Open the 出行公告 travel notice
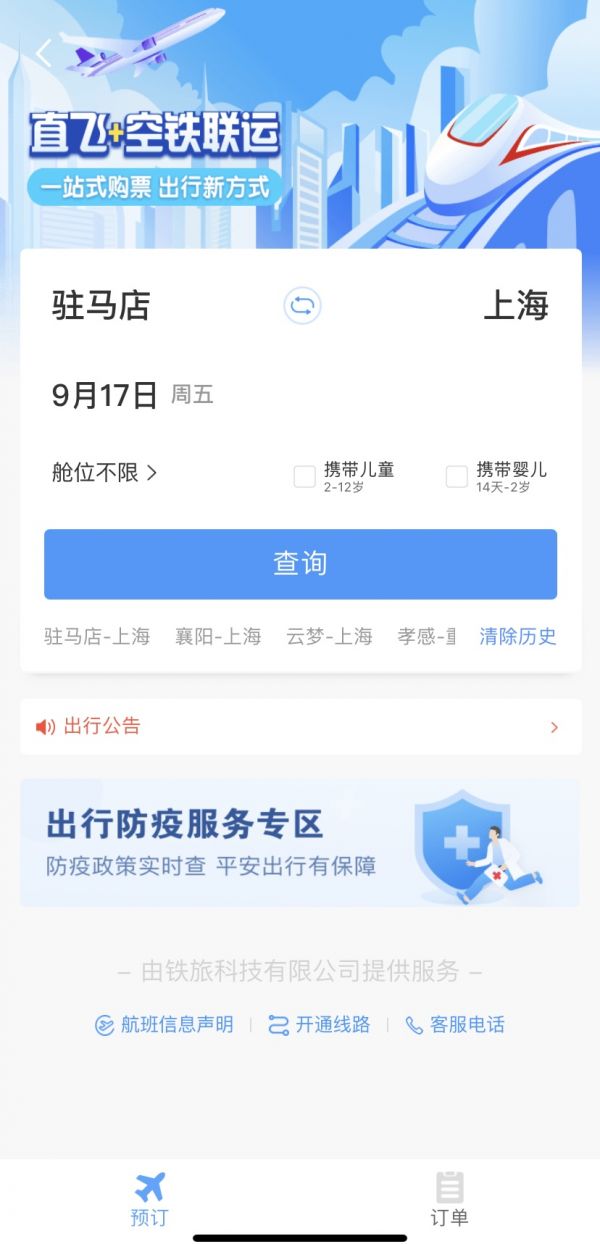This screenshot has height=1244, width=600. [300, 727]
